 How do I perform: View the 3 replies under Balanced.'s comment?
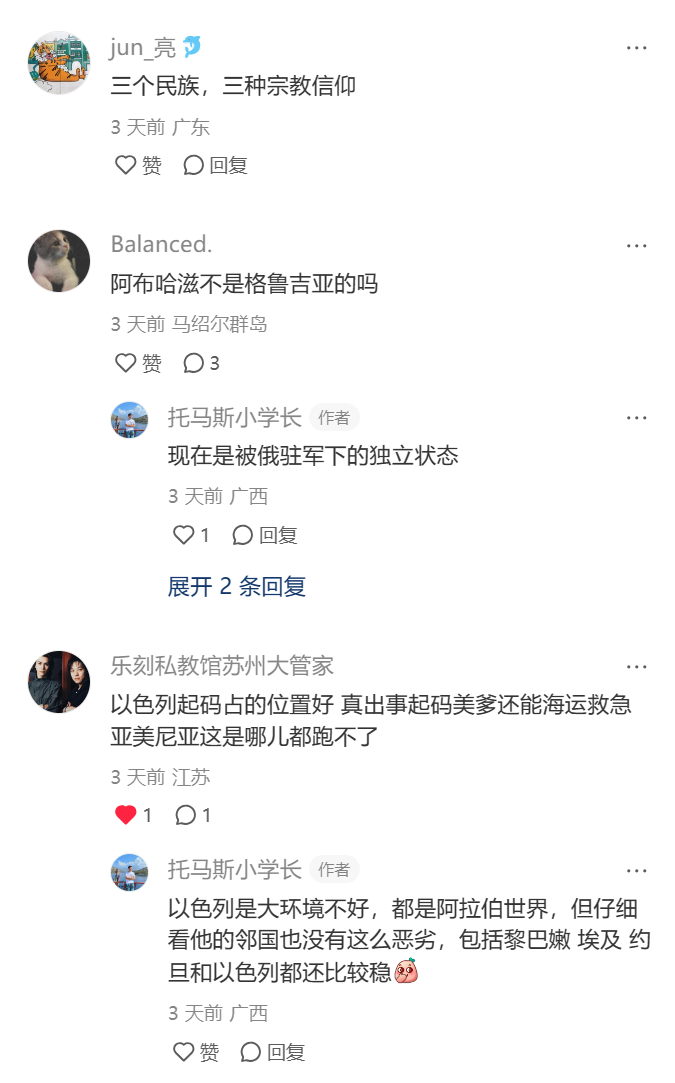201,363
